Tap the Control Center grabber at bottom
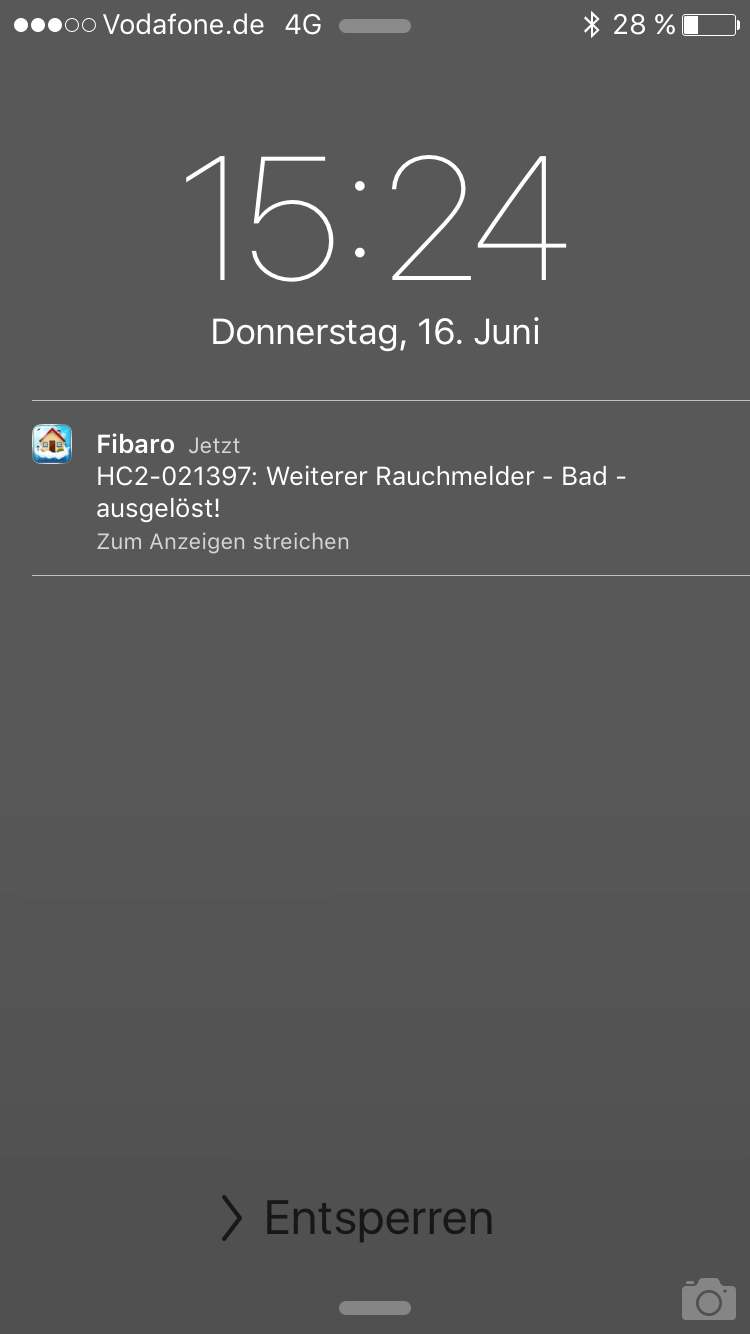Screen dimensions: 750x1334 click(x=375, y=1308)
